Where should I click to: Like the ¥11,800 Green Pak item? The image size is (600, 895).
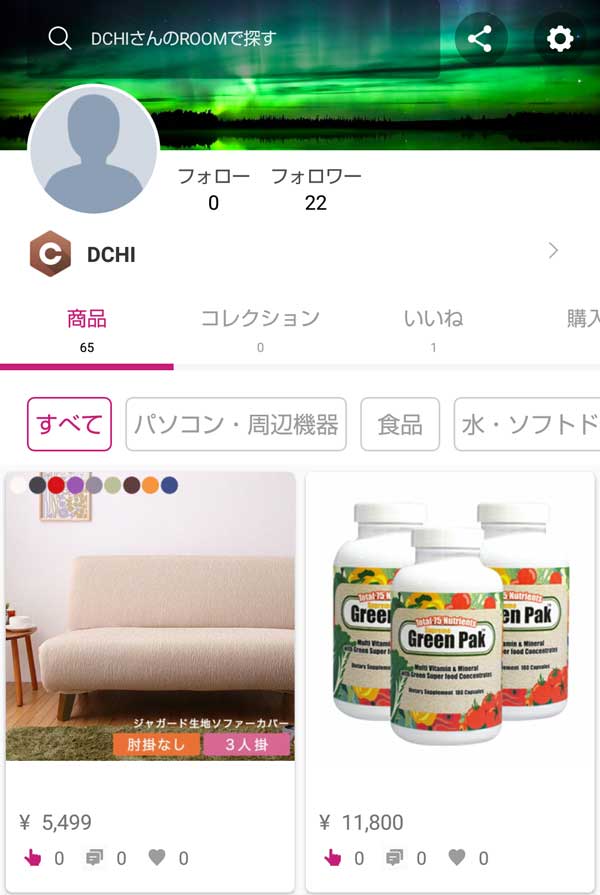(457, 858)
